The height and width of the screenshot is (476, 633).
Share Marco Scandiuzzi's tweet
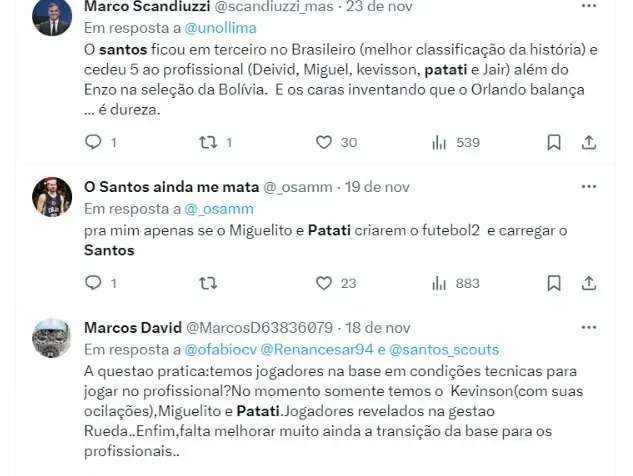590,142
